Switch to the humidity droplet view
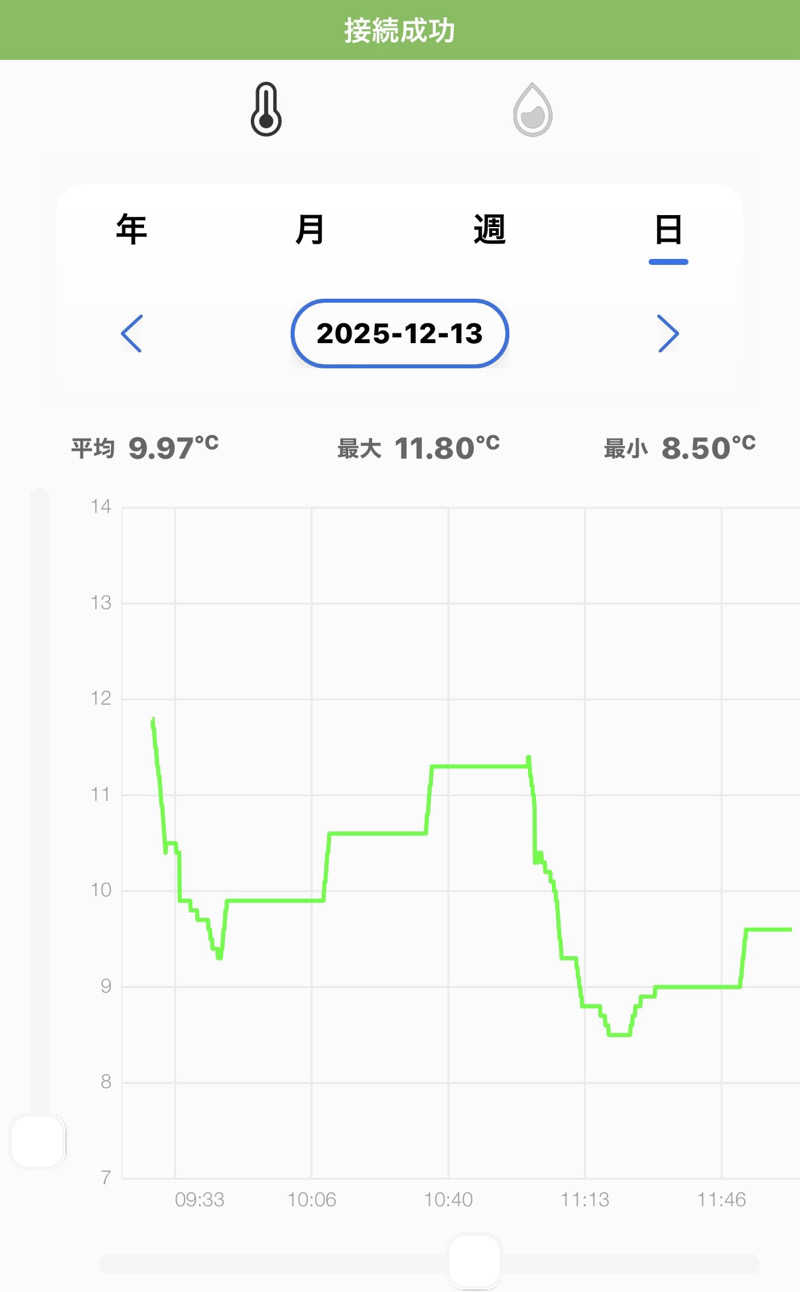The width and height of the screenshot is (800, 1292). (533, 110)
